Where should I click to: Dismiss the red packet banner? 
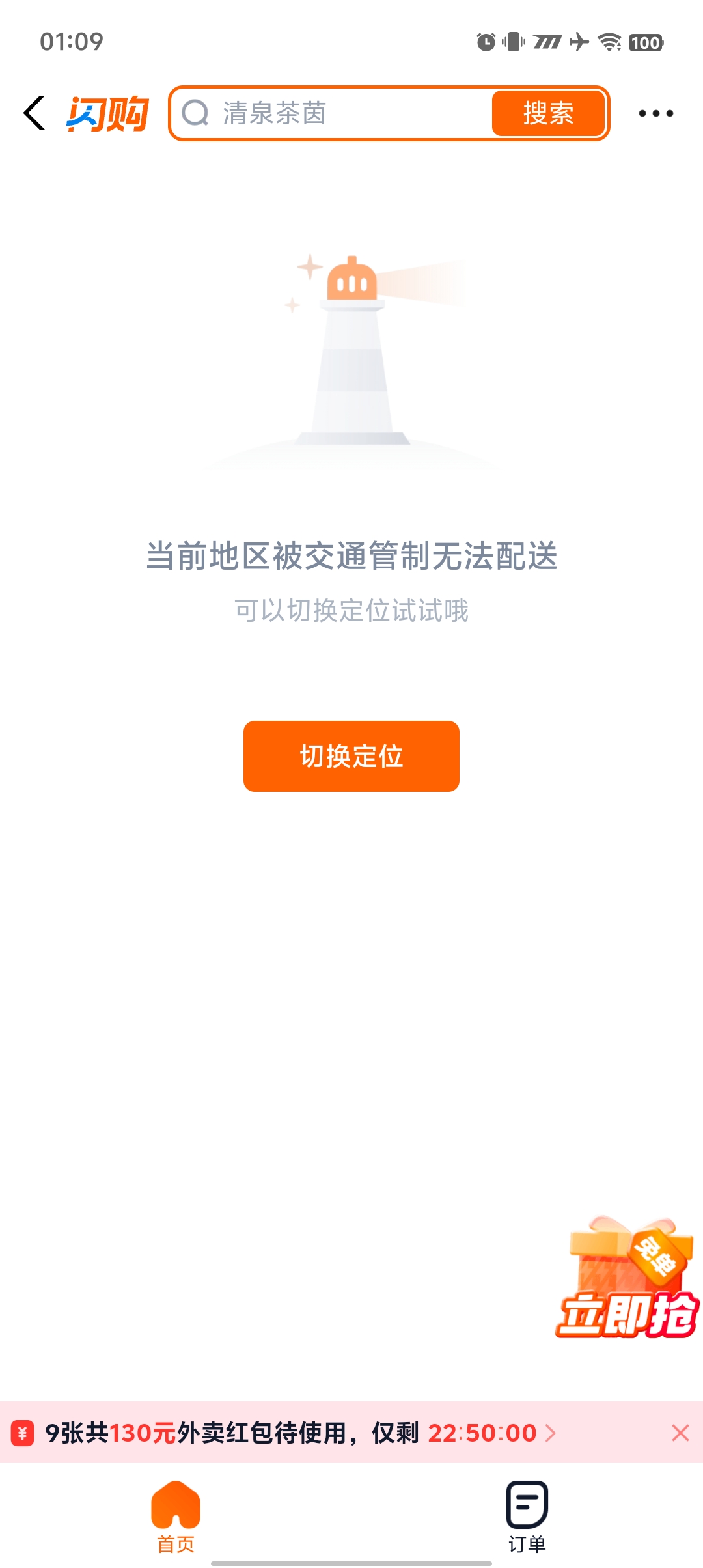coord(680,1433)
